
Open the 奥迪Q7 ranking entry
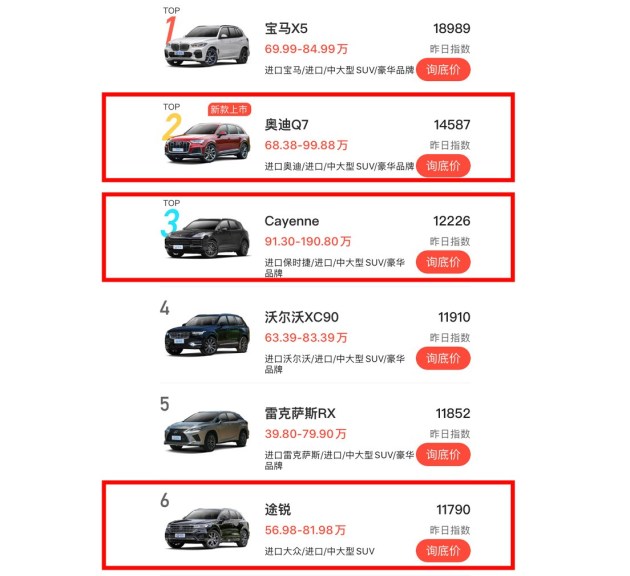pos(287,125)
